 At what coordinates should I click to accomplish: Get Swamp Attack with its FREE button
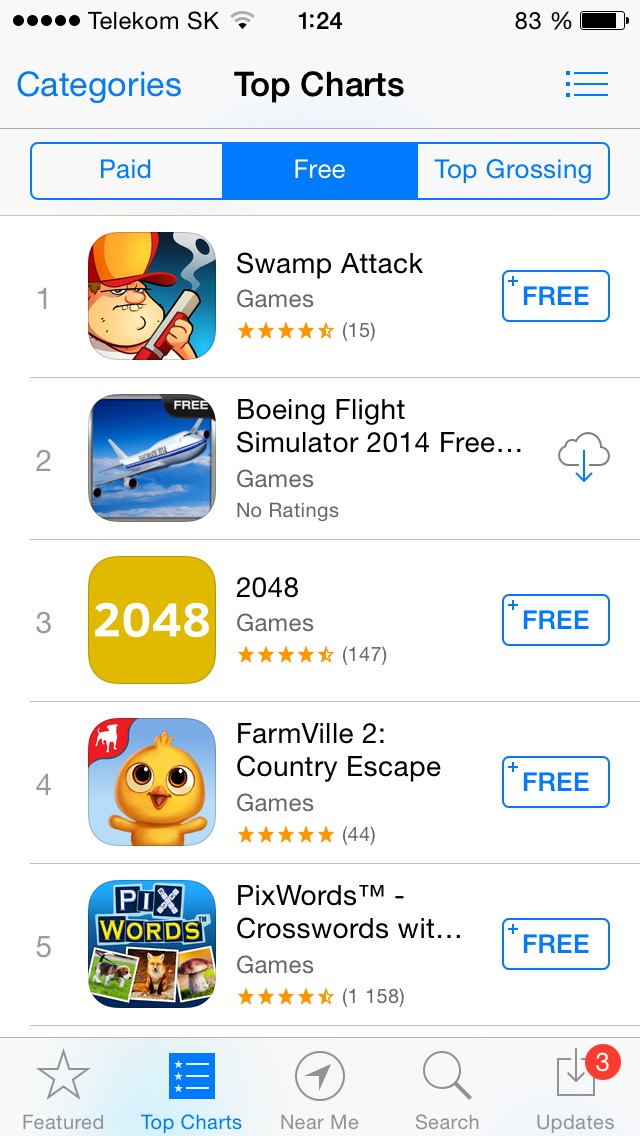point(555,296)
